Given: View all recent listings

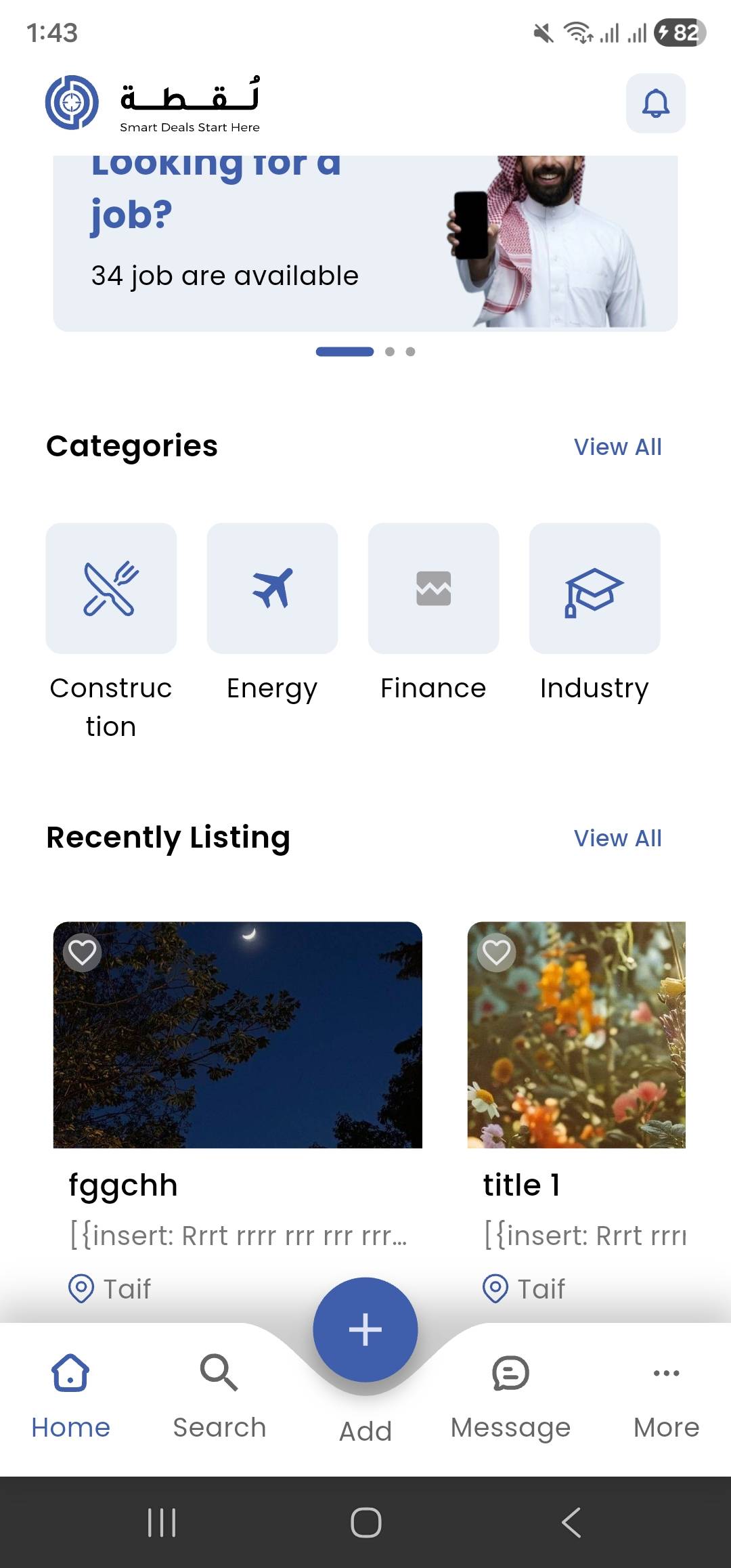Looking at the screenshot, I should pos(617,838).
